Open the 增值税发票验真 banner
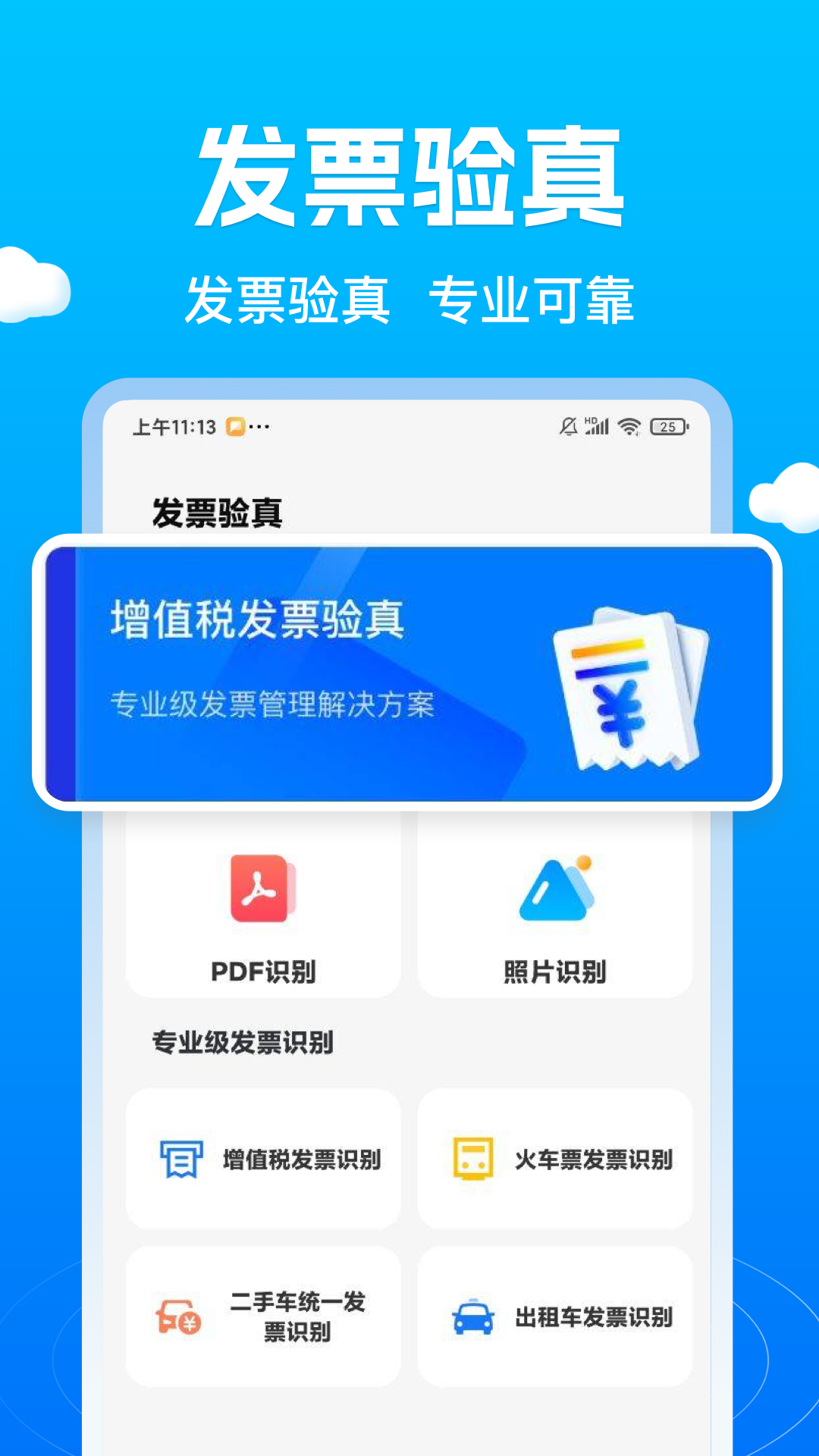Viewport: 819px width, 1456px height. coord(258,619)
